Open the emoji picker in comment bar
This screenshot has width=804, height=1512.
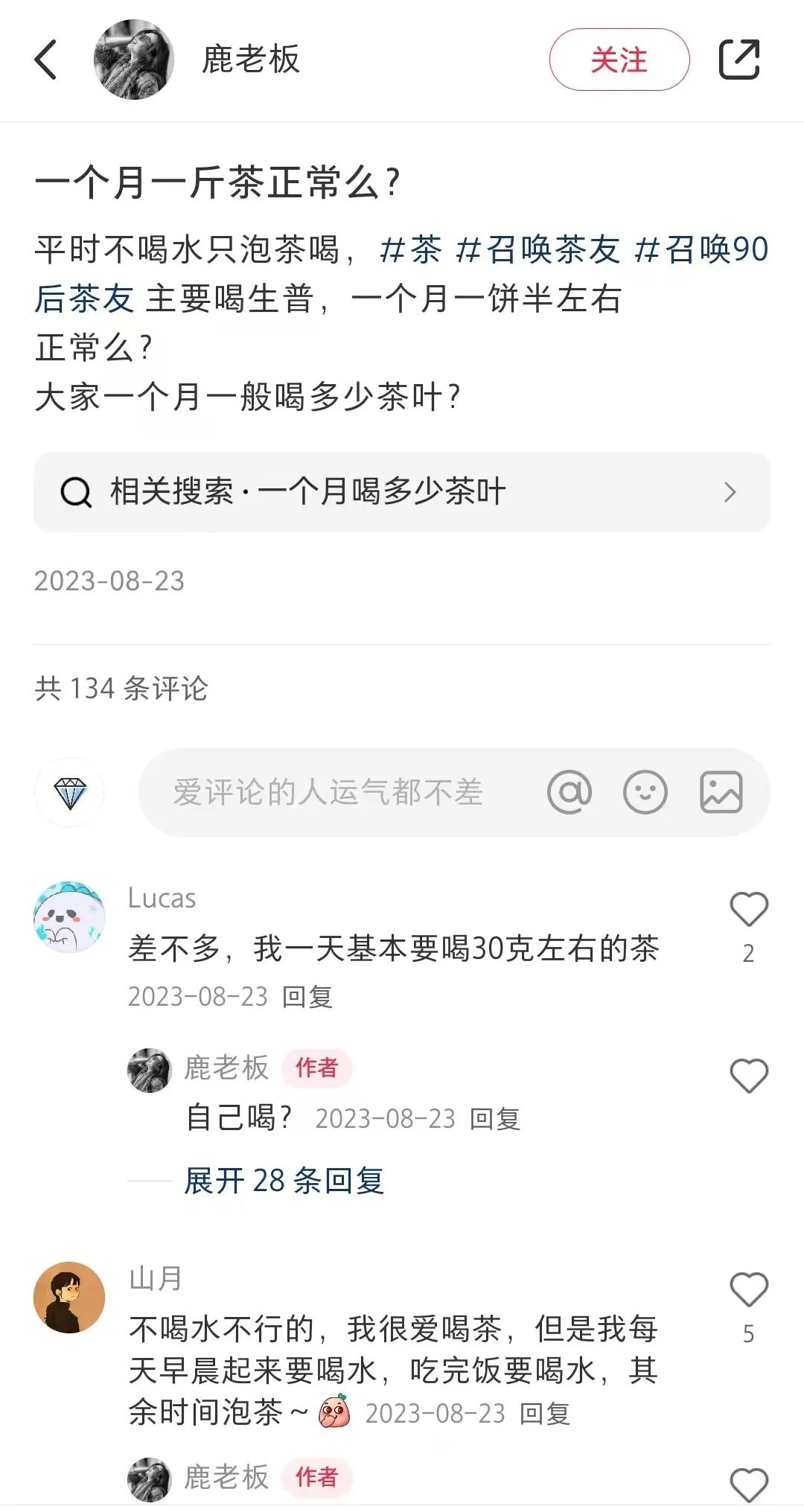pos(645,793)
